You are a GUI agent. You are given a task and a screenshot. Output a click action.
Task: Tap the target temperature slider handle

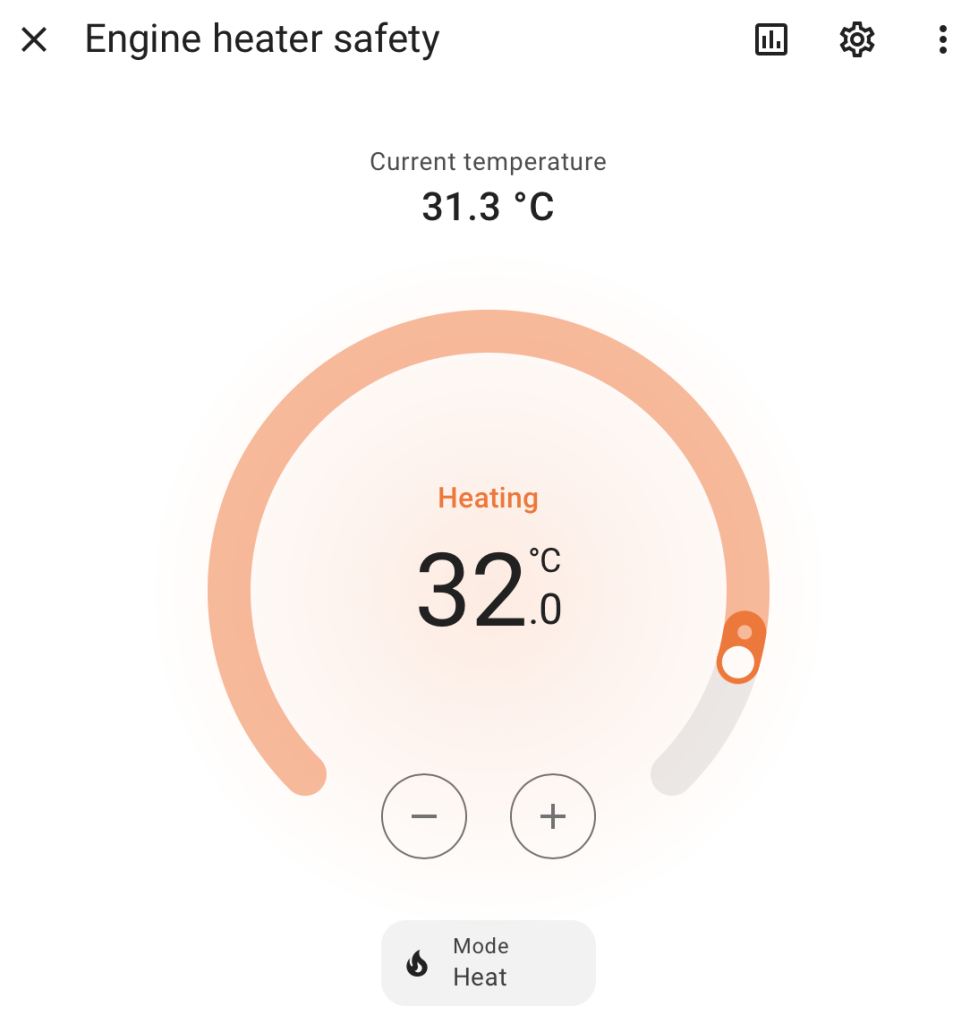[x=738, y=662]
